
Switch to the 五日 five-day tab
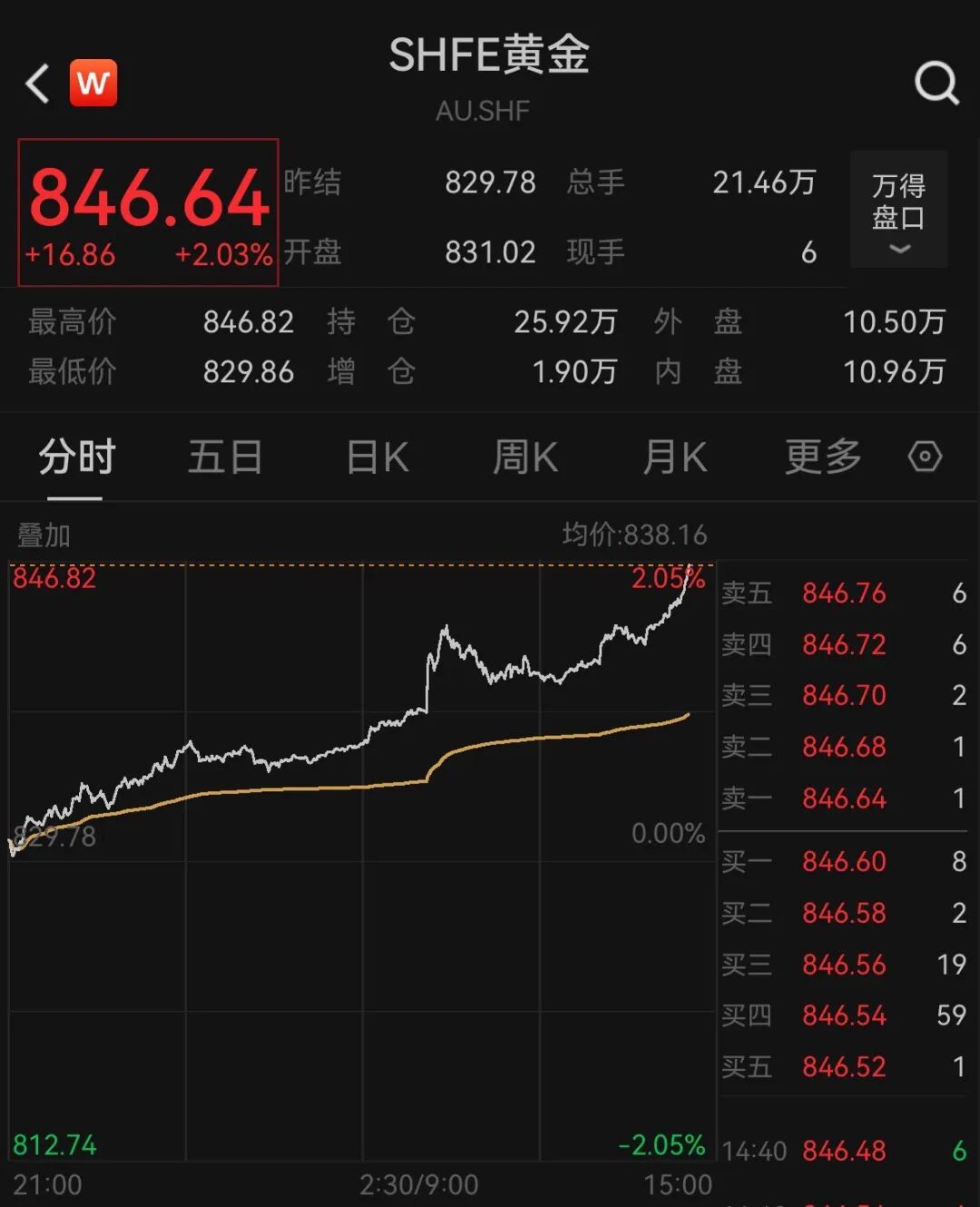point(225,457)
